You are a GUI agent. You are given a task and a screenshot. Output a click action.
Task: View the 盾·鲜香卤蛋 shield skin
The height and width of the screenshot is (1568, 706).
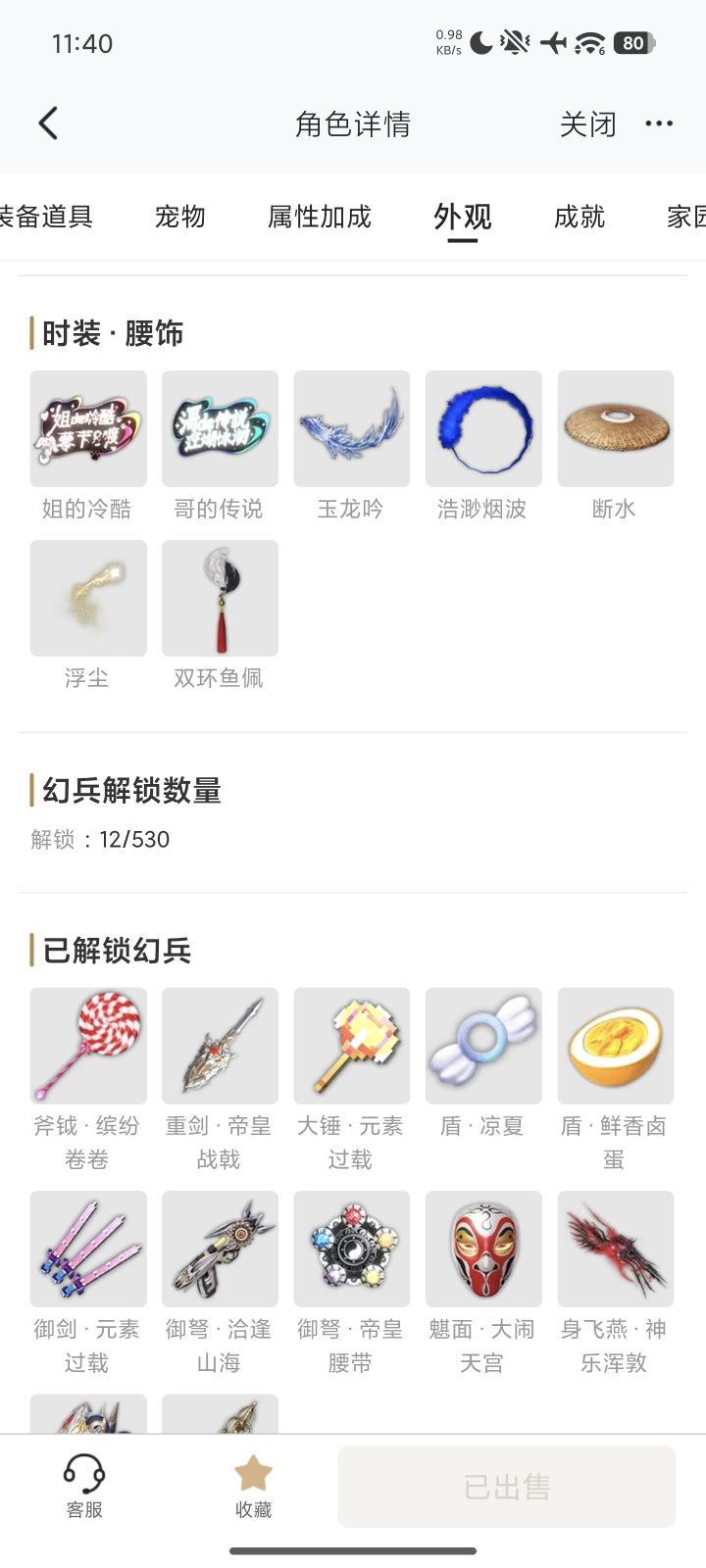(x=615, y=1046)
